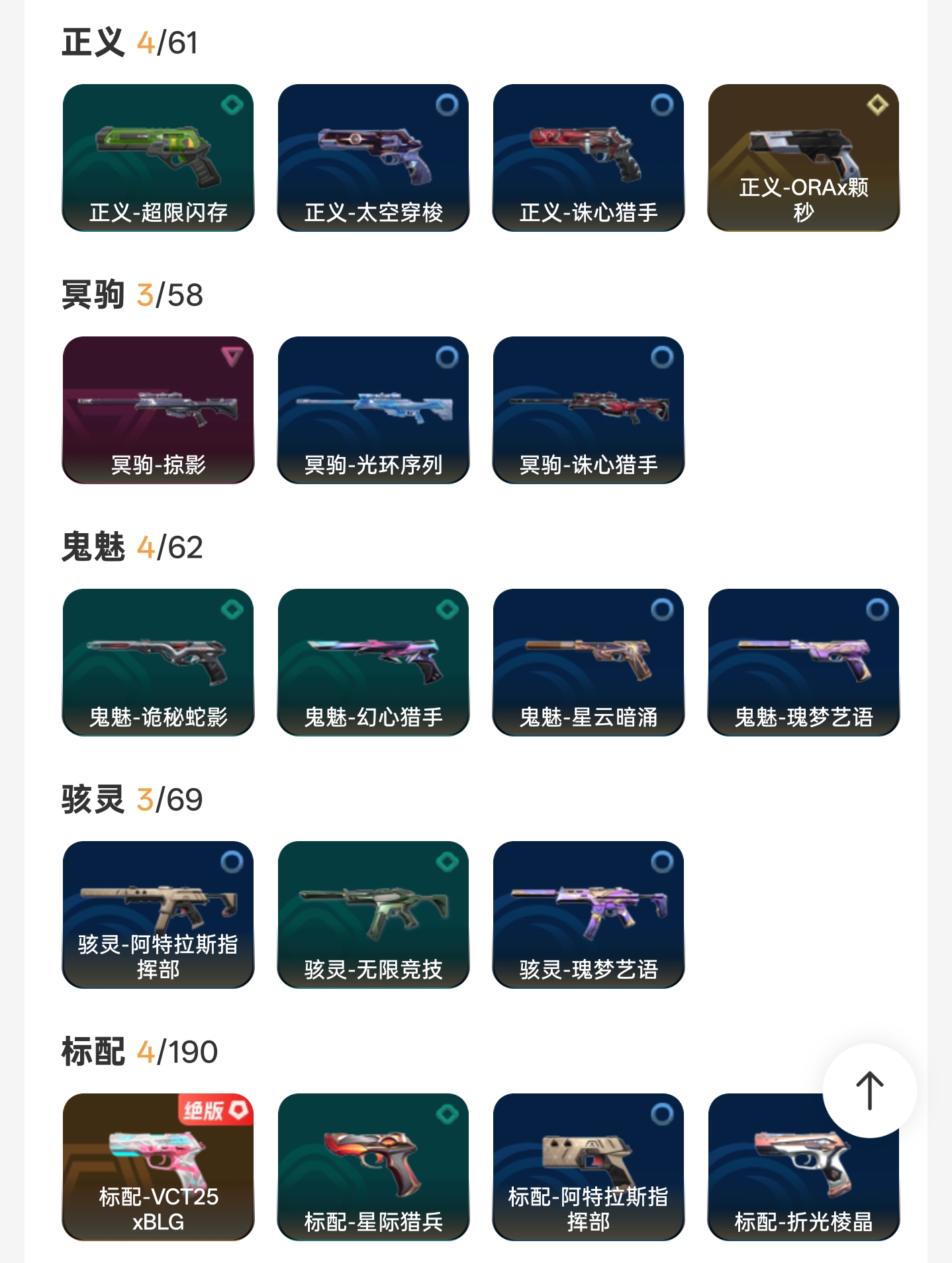
Task: Select the 鬼魅-星云暗涌 skin card
Action: click(x=589, y=662)
